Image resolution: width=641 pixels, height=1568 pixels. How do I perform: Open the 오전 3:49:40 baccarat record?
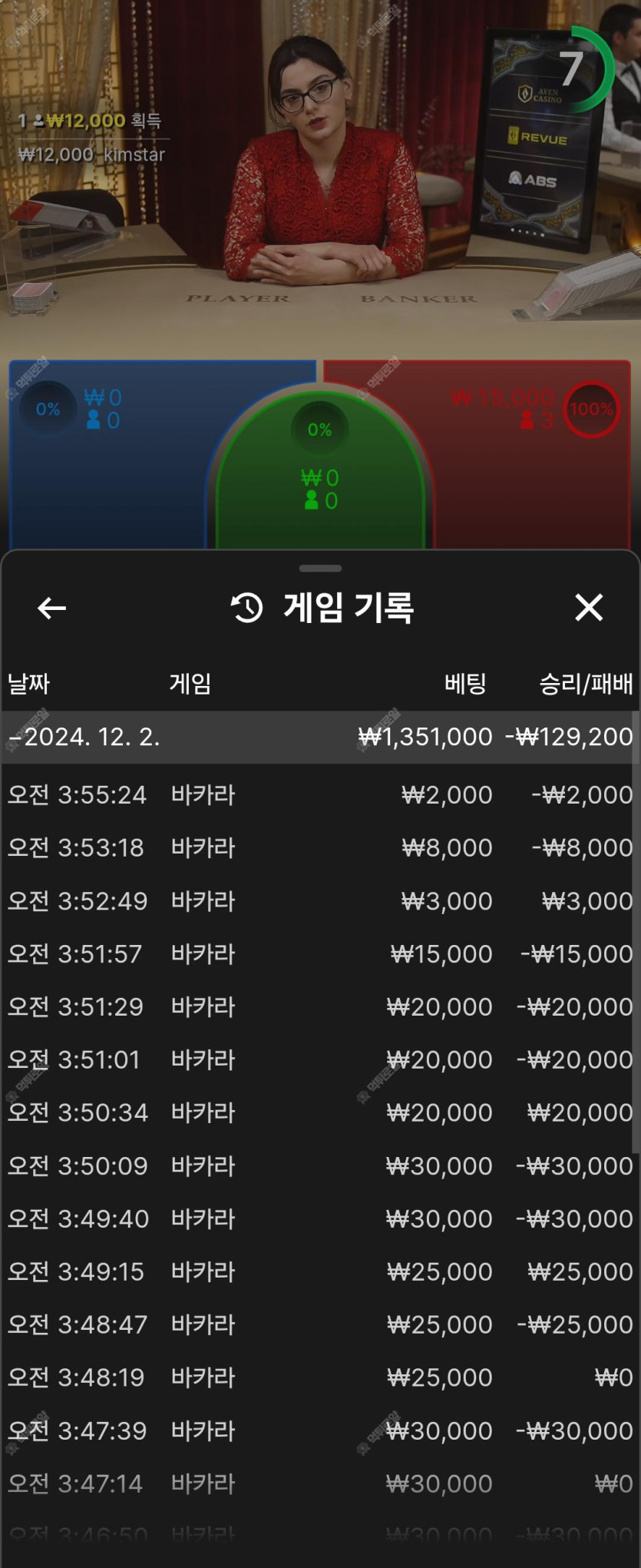(319, 1218)
